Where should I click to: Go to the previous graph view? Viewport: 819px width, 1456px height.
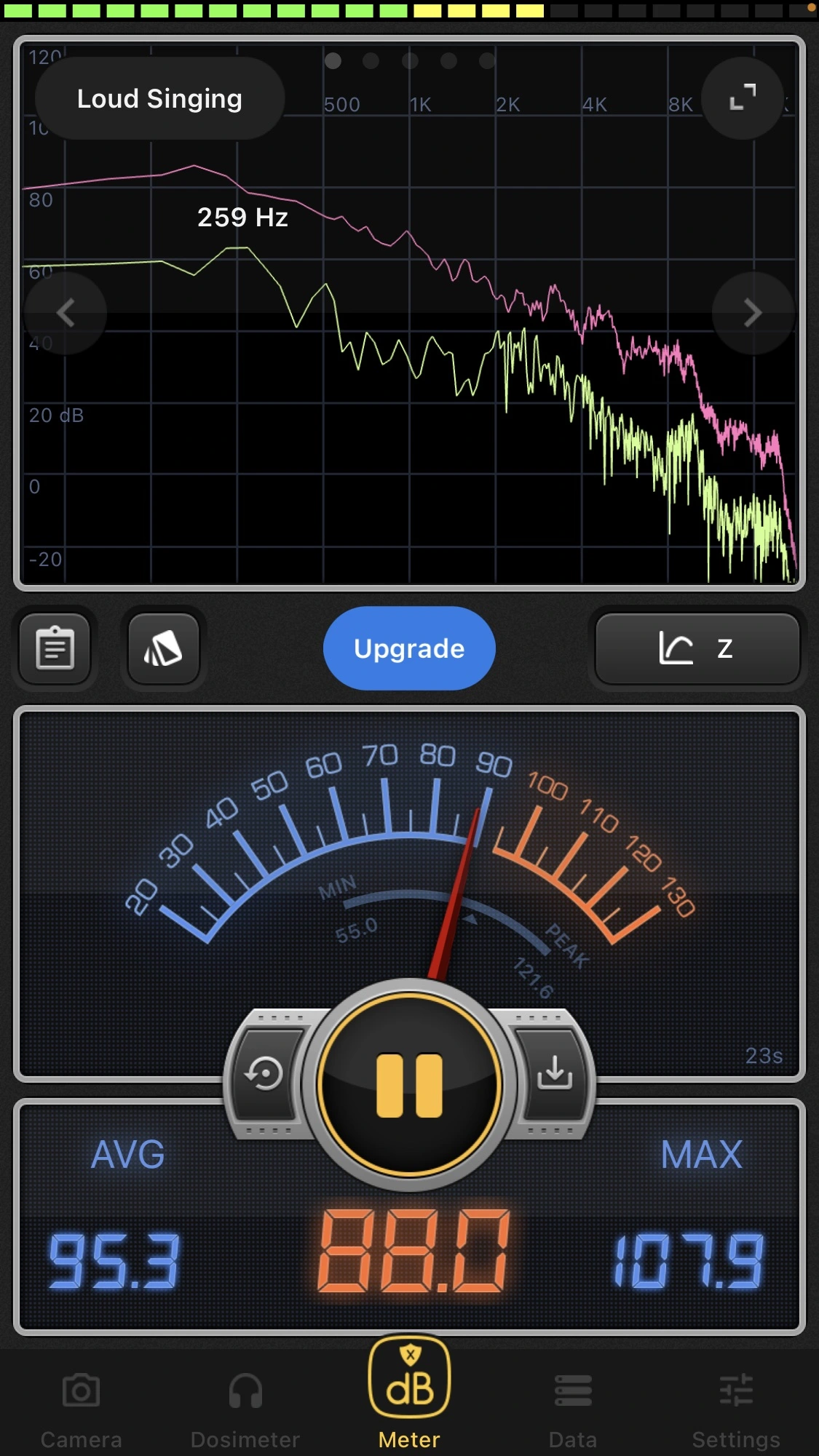coord(66,314)
